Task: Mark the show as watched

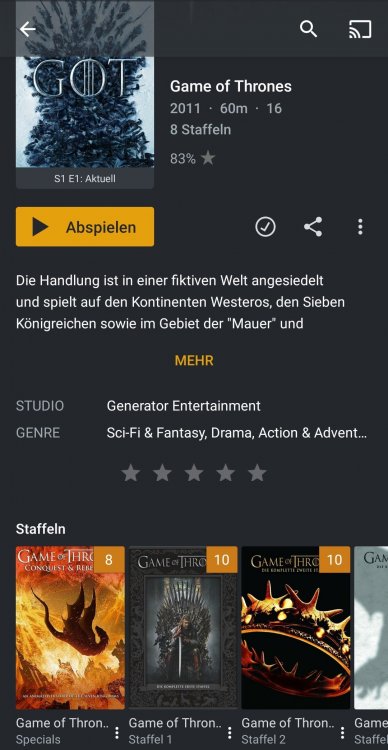Action: [266, 227]
